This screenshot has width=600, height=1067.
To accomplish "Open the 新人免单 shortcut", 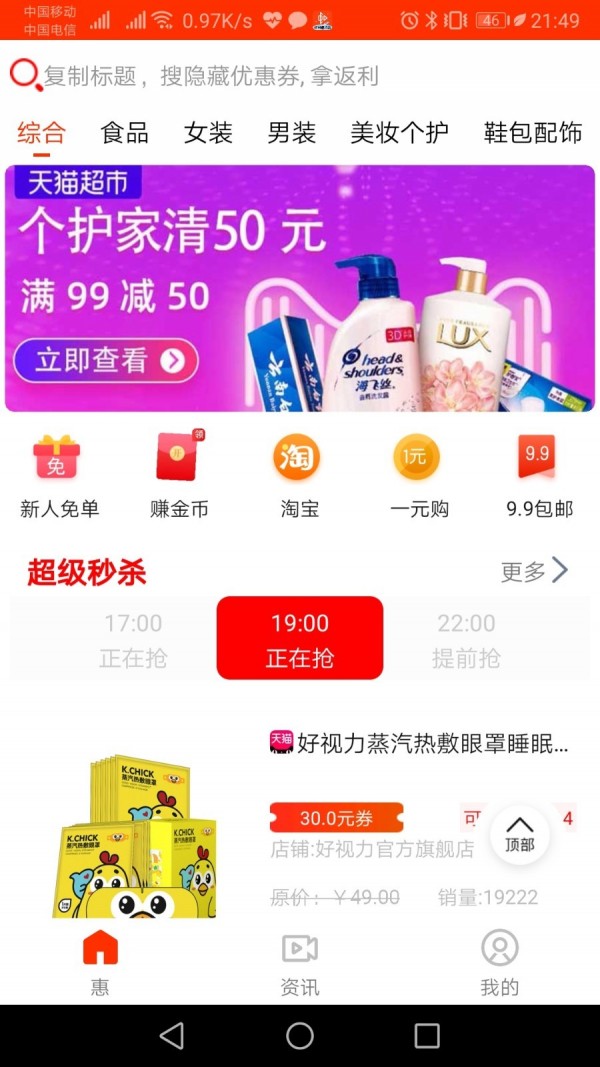I will tap(60, 476).
